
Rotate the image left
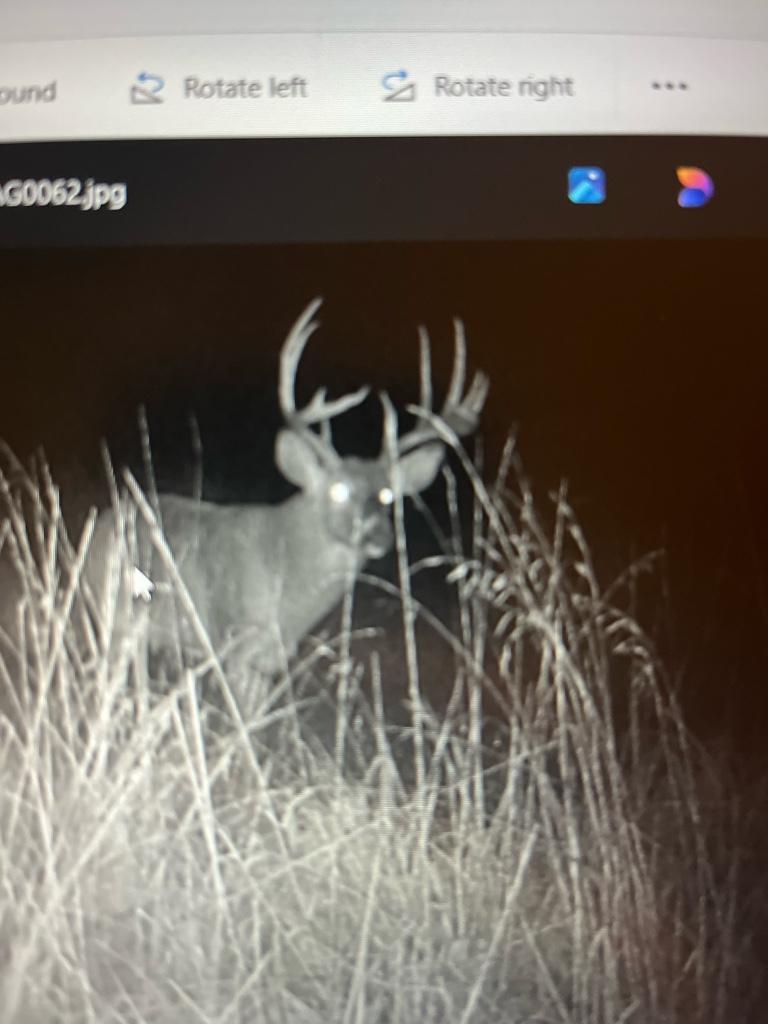(x=219, y=88)
